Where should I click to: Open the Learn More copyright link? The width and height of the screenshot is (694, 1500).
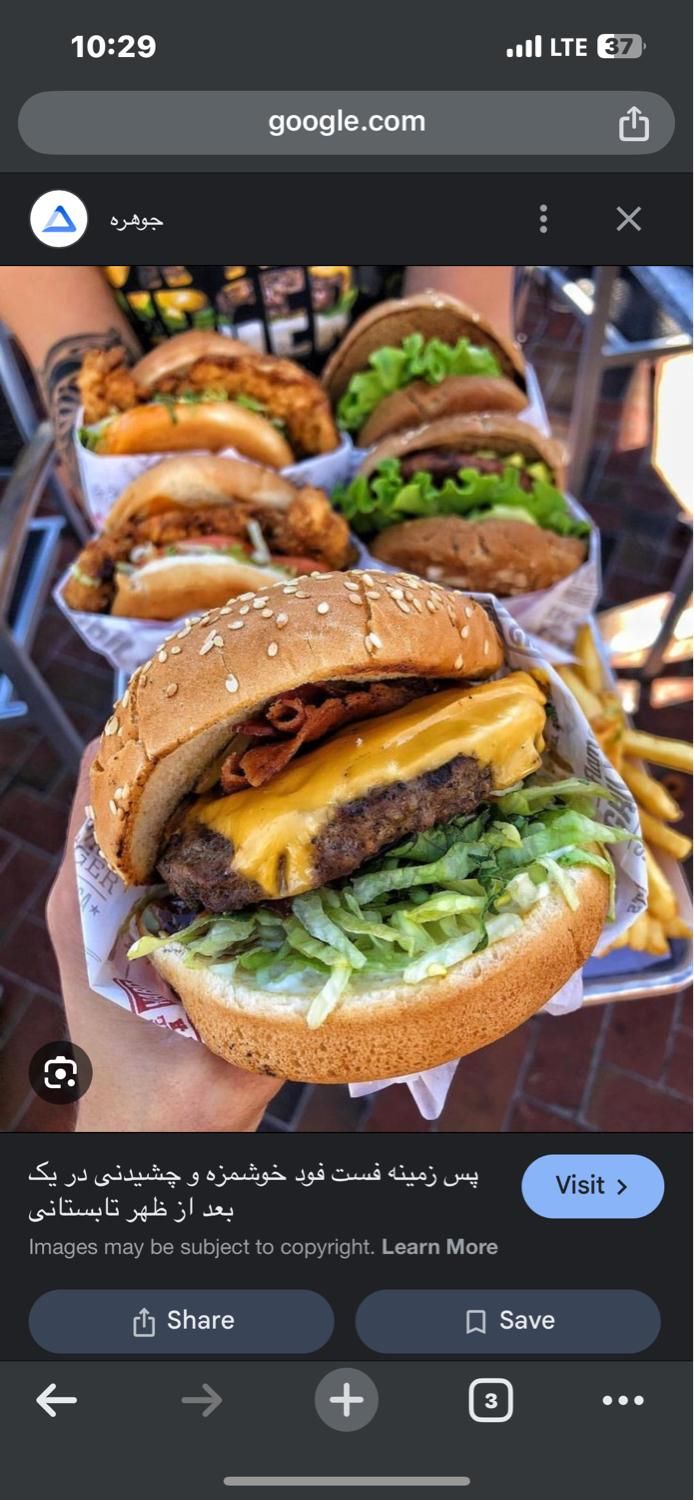point(439,1247)
